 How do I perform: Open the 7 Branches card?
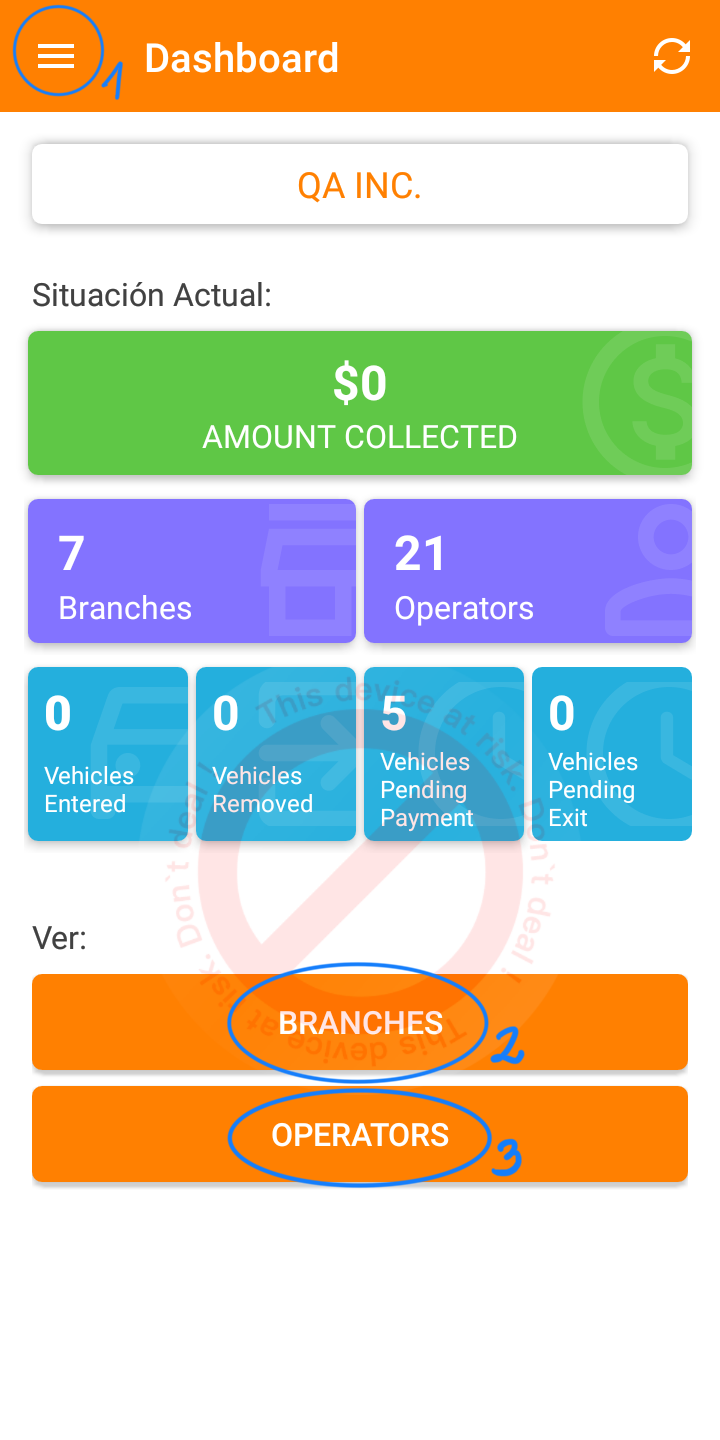(x=192, y=571)
